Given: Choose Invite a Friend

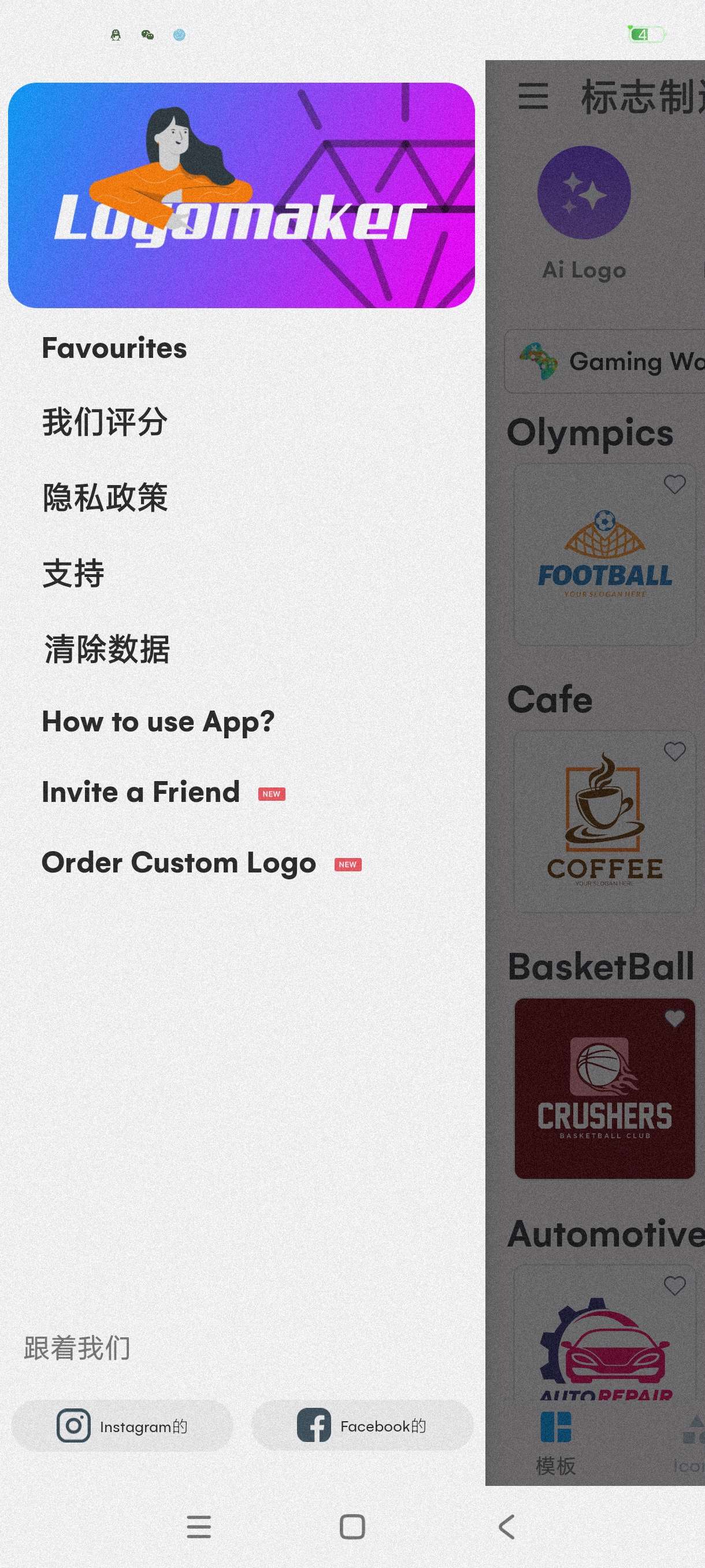Looking at the screenshot, I should click(x=141, y=793).
